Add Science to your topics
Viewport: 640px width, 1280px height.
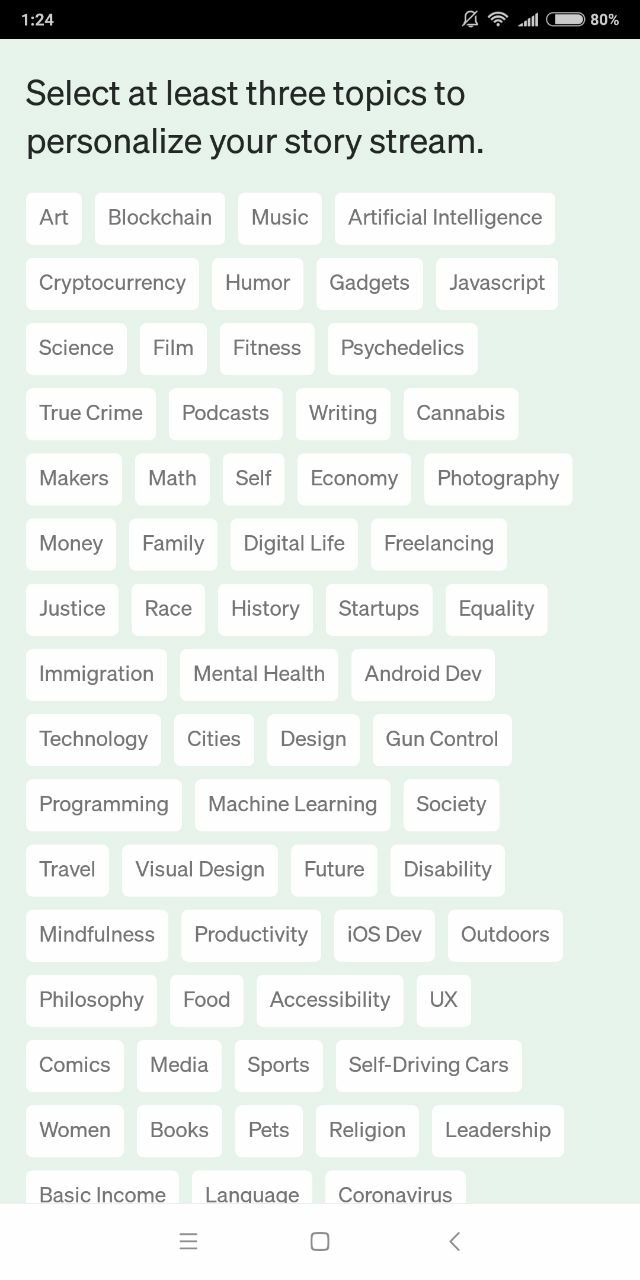76,348
